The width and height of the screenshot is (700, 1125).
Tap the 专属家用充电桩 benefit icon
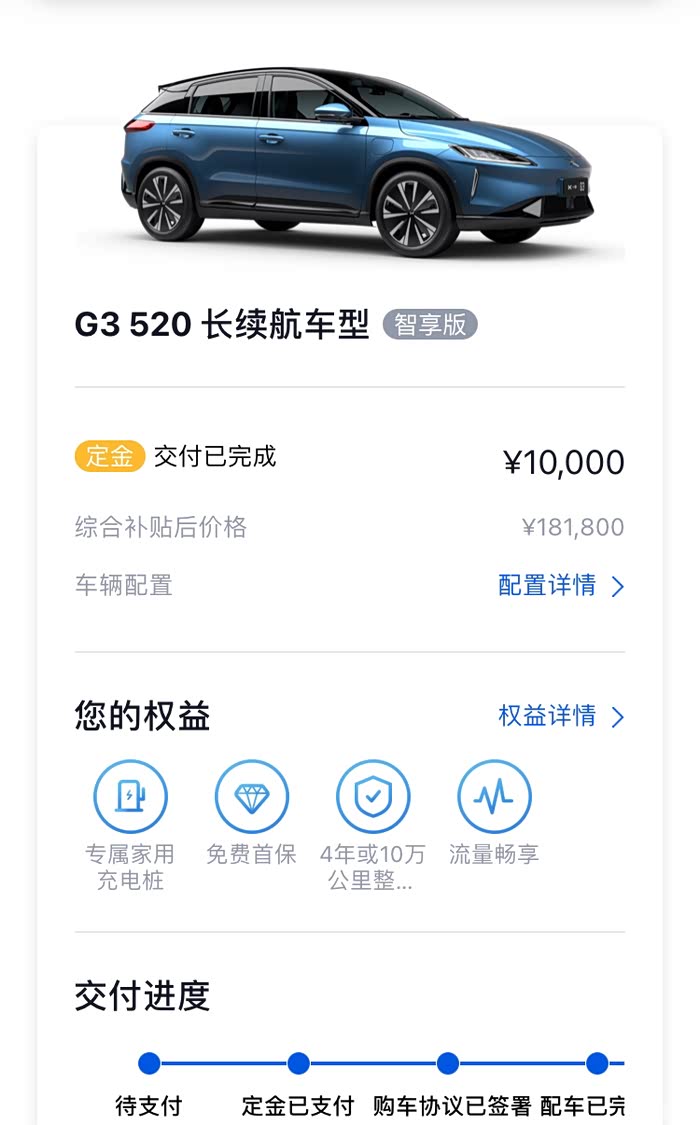pyautogui.click(x=130, y=797)
